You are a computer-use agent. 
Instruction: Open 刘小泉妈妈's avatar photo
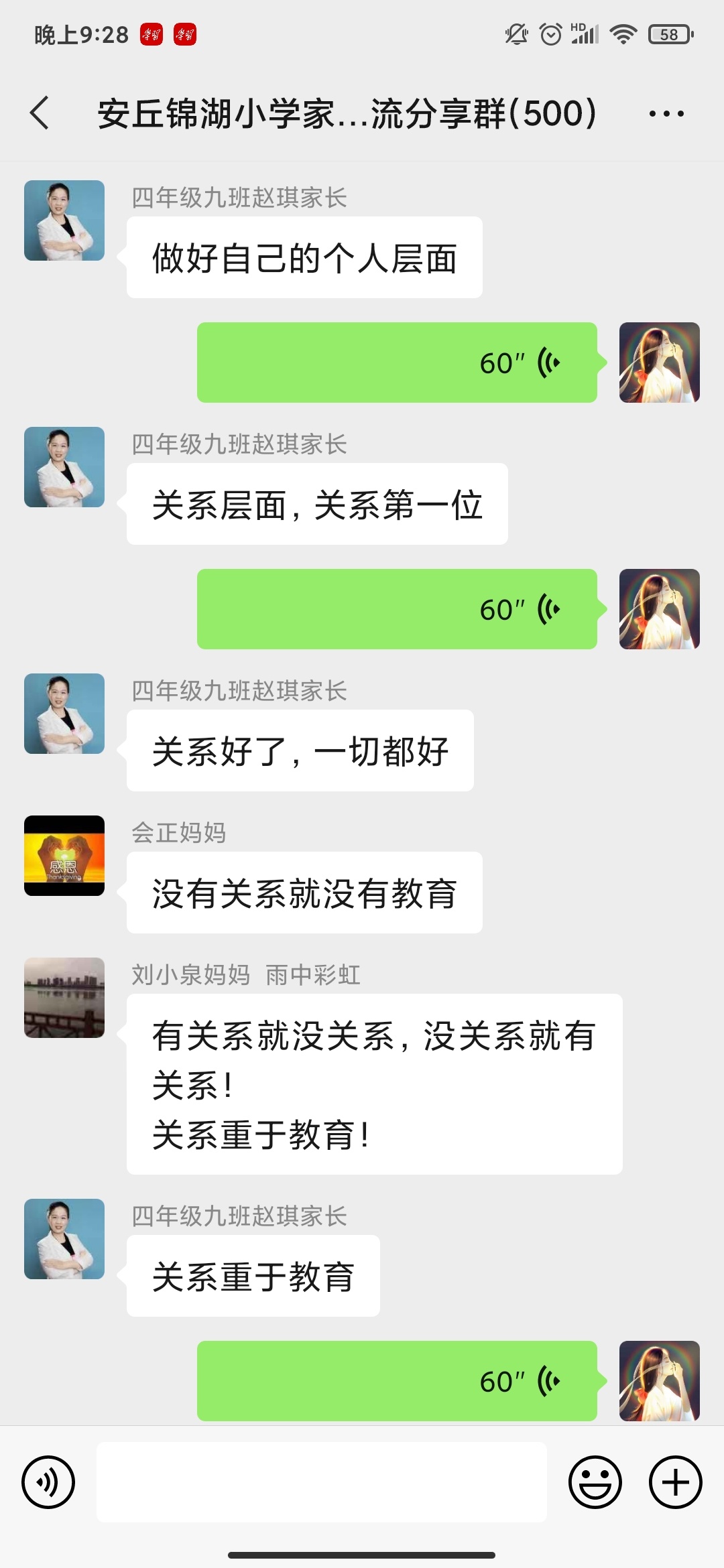(64, 997)
